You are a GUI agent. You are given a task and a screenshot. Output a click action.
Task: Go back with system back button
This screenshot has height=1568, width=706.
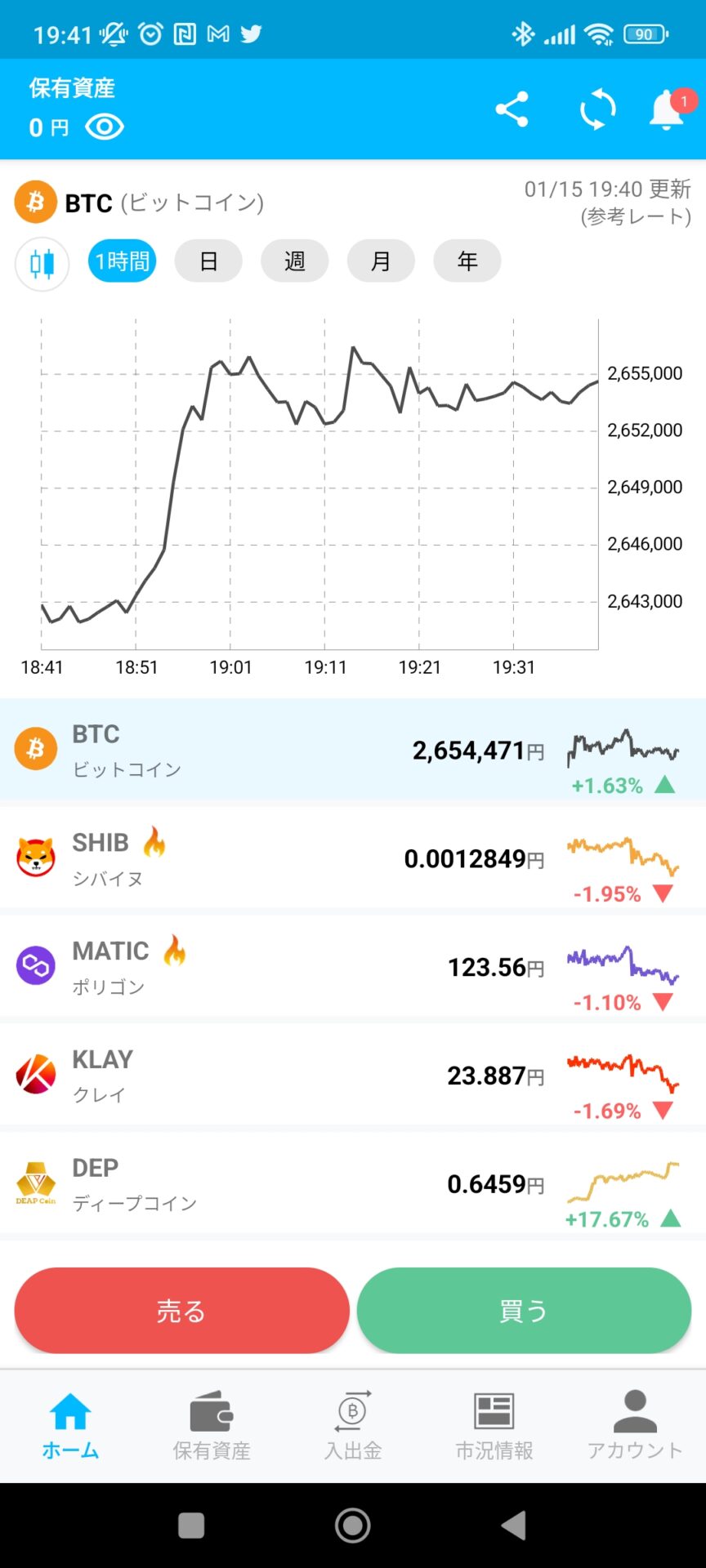tap(514, 1525)
